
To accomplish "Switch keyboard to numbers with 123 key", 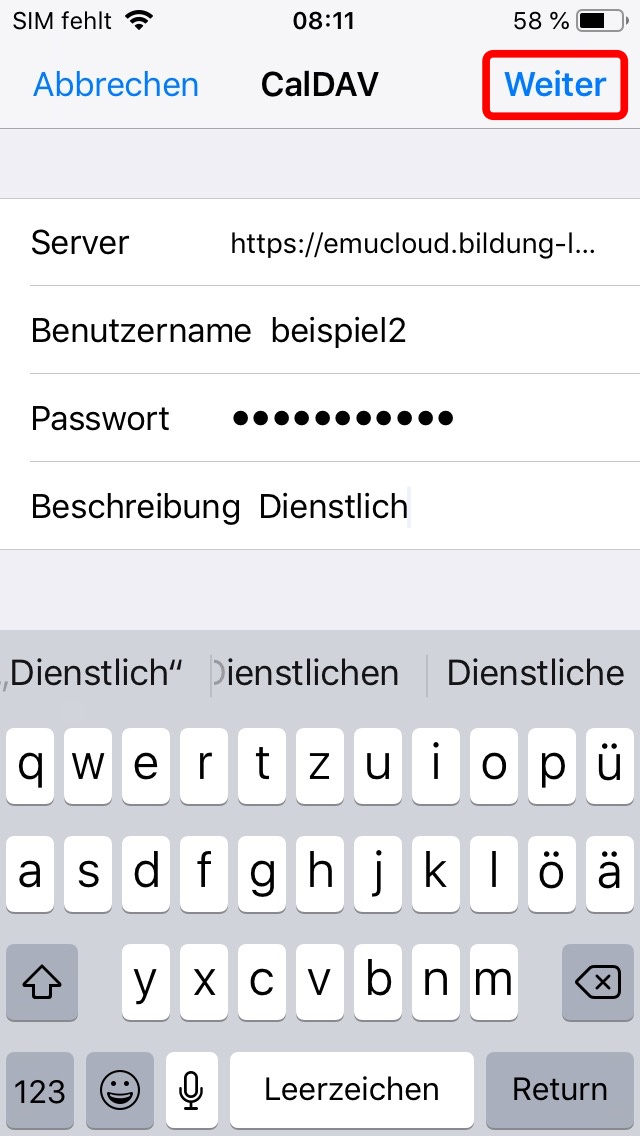I will pyautogui.click(x=40, y=1089).
